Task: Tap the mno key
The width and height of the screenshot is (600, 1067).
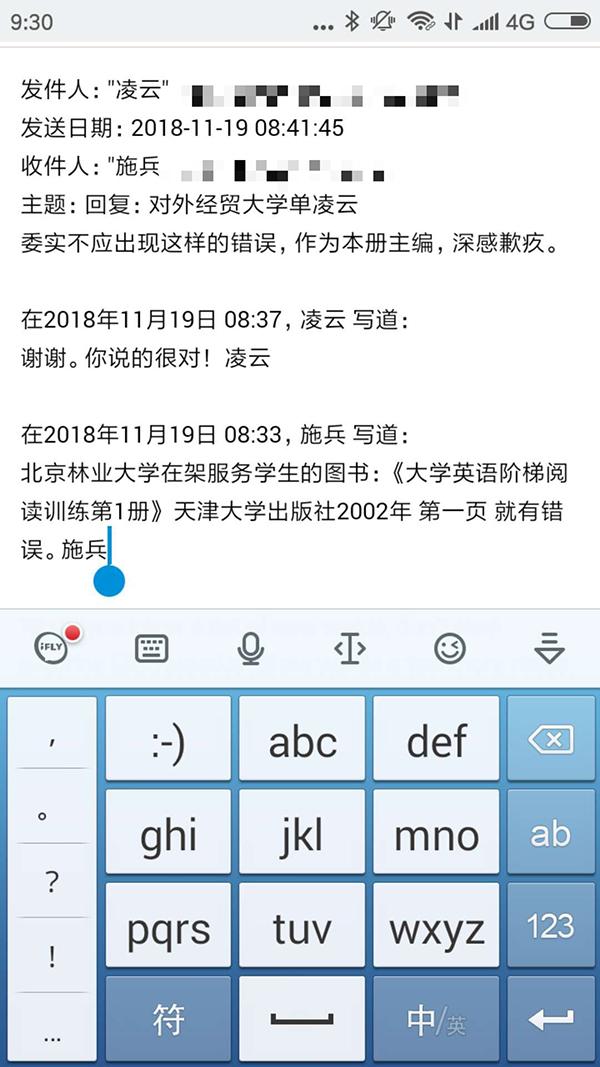Action: pos(436,834)
